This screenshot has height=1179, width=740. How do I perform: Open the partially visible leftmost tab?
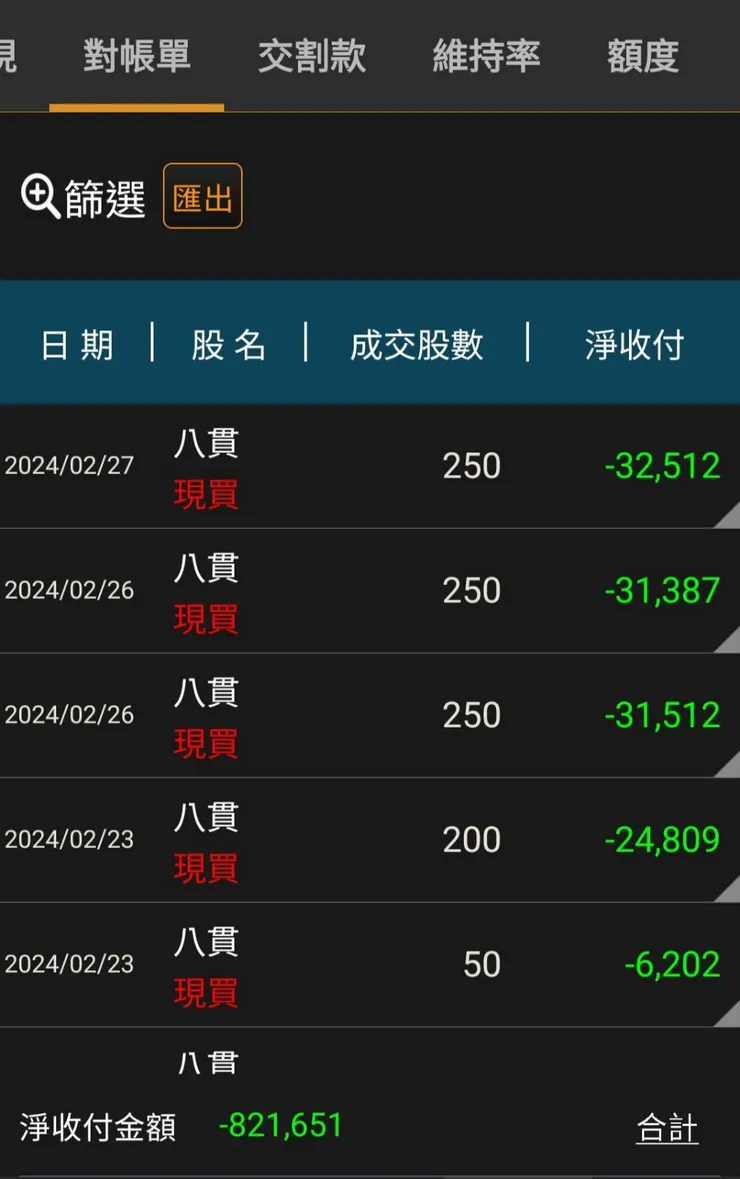click(x=8, y=58)
